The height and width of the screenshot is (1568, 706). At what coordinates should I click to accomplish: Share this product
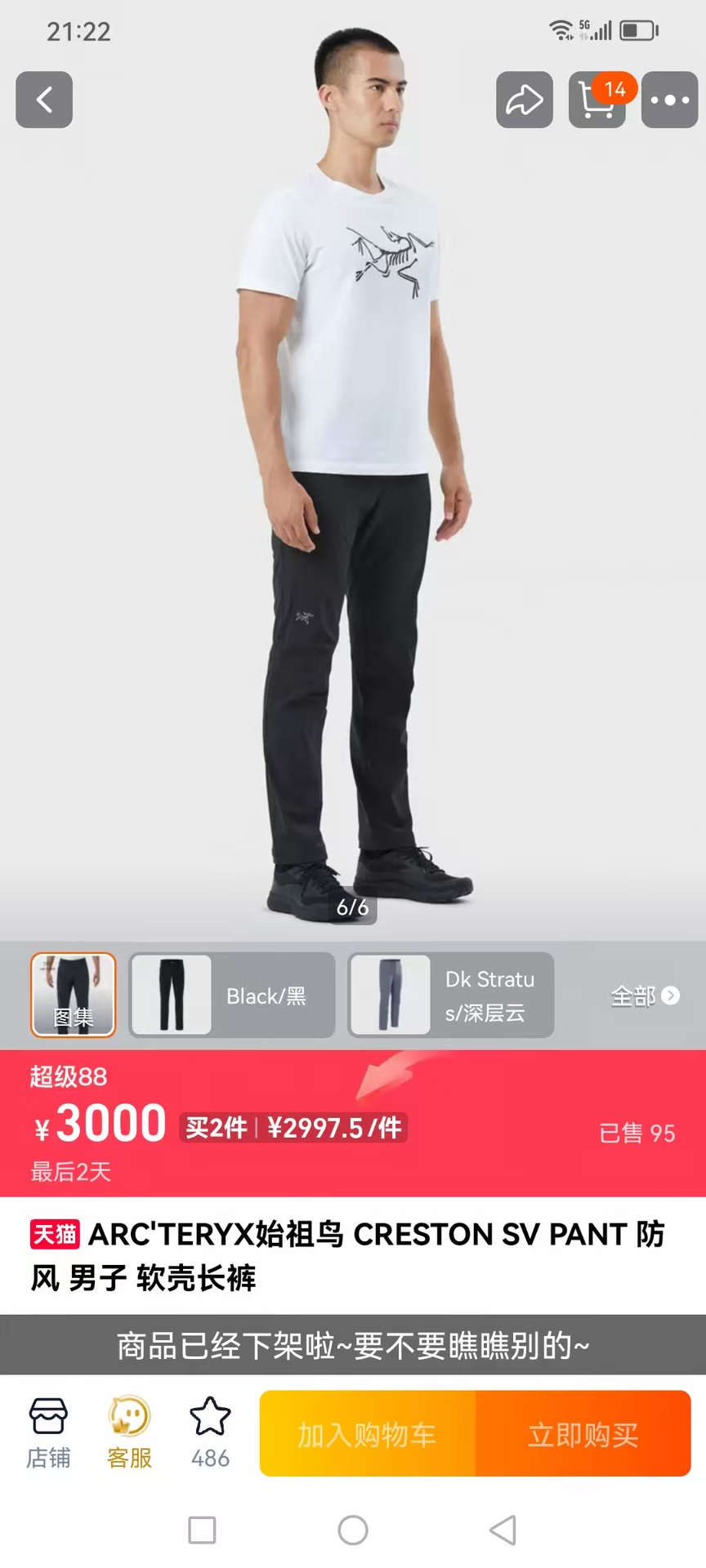pos(524,100)
